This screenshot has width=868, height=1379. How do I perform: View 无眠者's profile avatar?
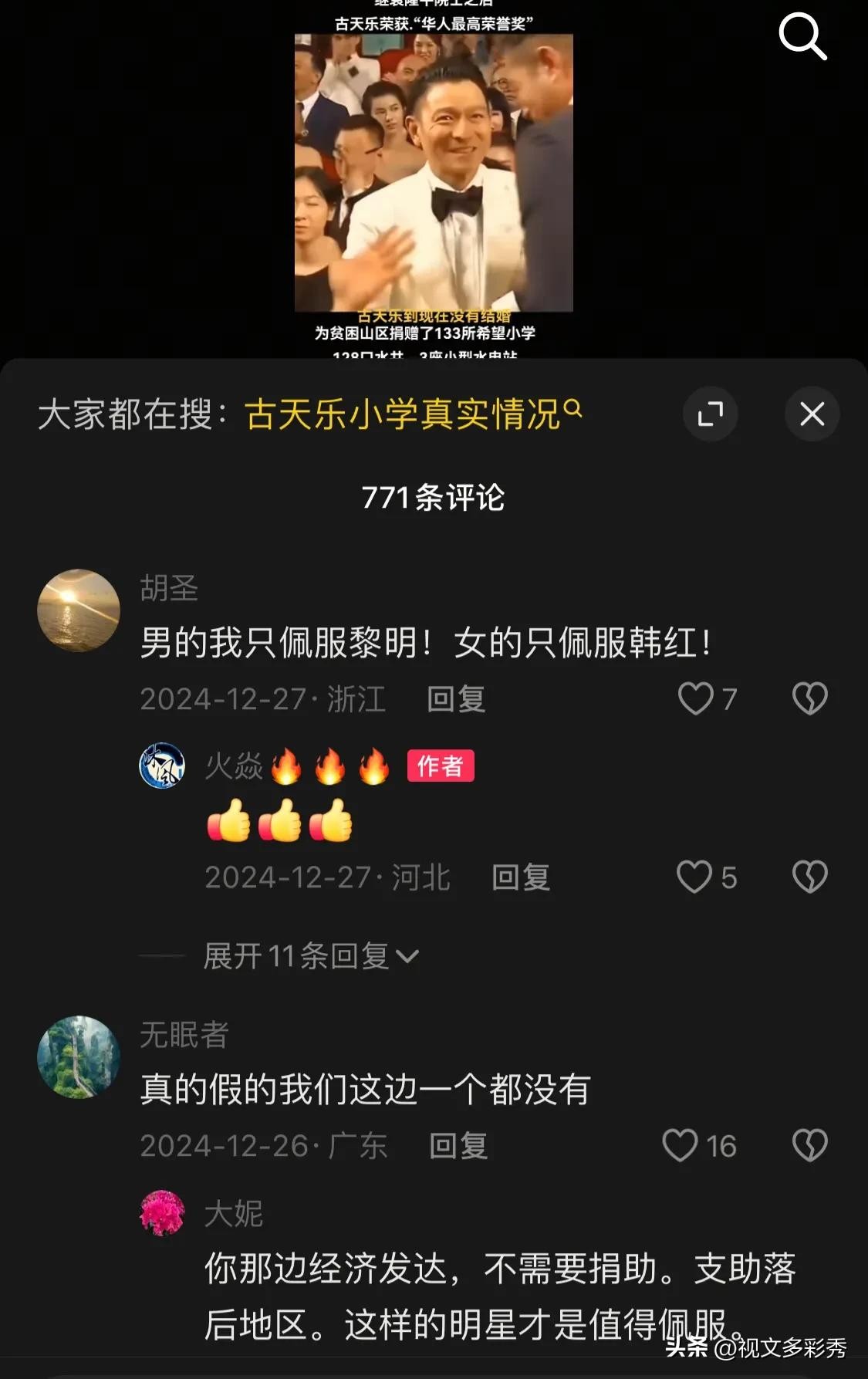pyautogui.click(x=79, y=1056)
